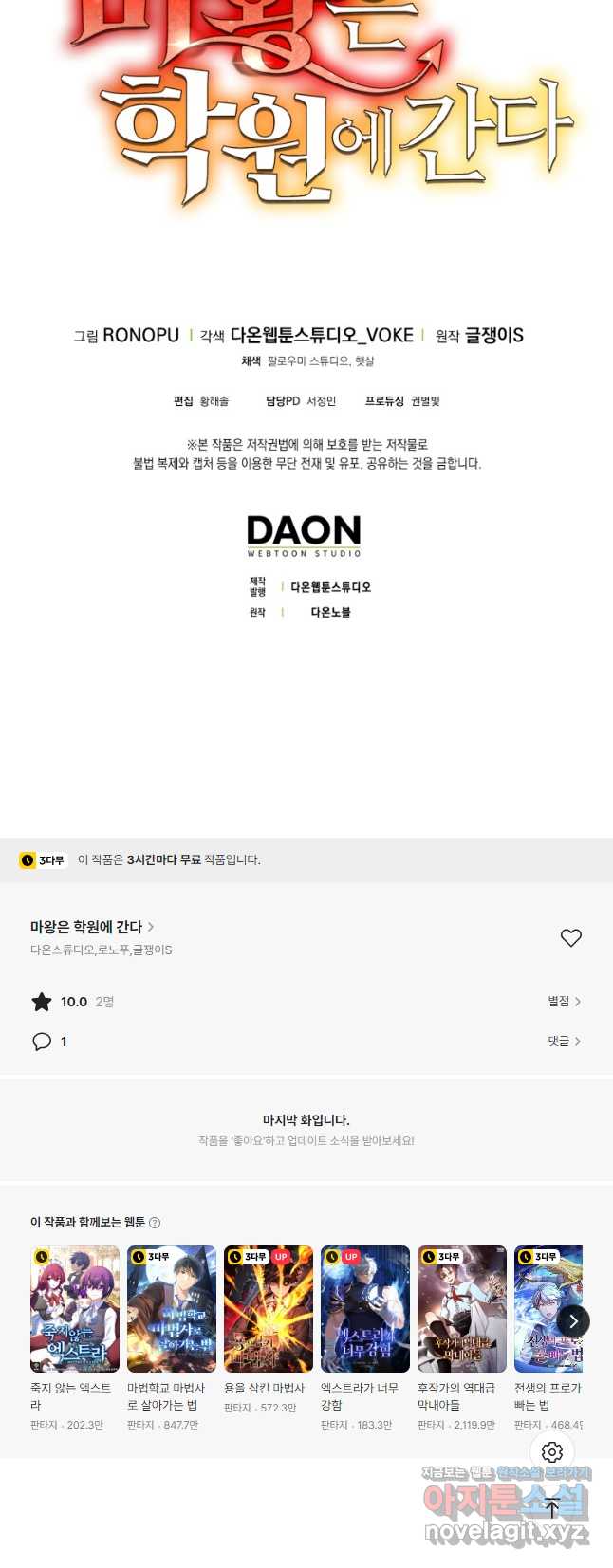Like this webtoon with the heart icon

coord(570,937)
